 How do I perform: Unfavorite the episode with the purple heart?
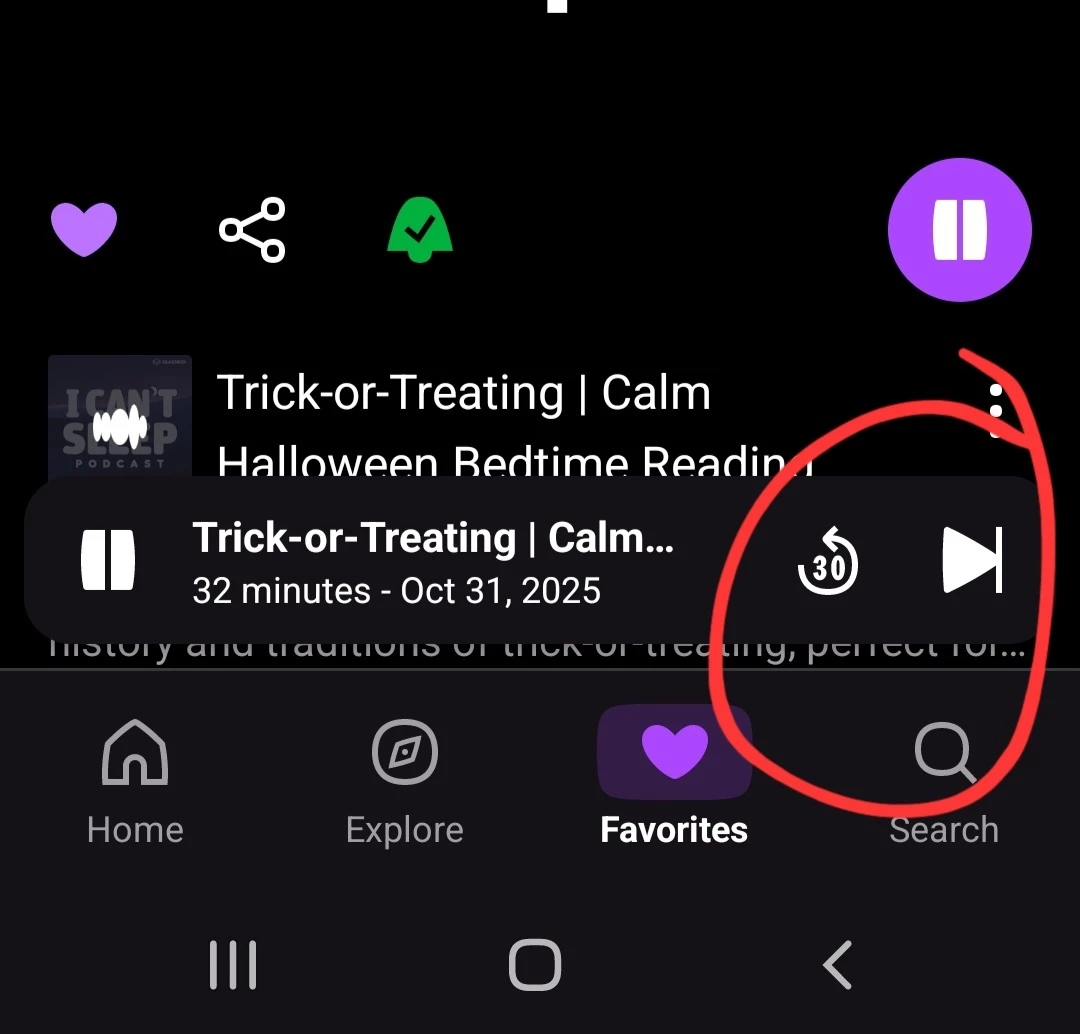point(84,229)
